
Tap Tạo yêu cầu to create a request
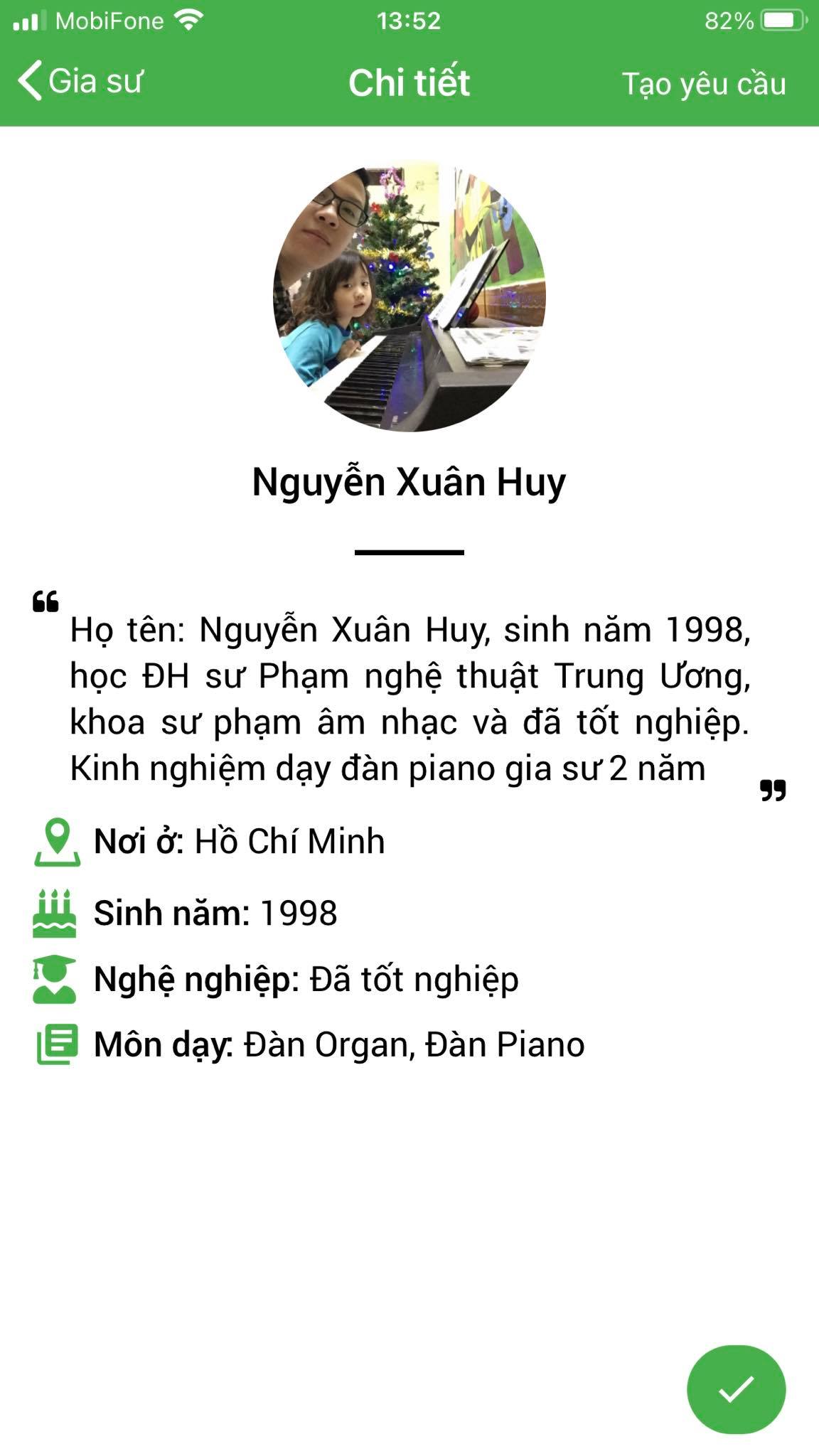[703, 84]
